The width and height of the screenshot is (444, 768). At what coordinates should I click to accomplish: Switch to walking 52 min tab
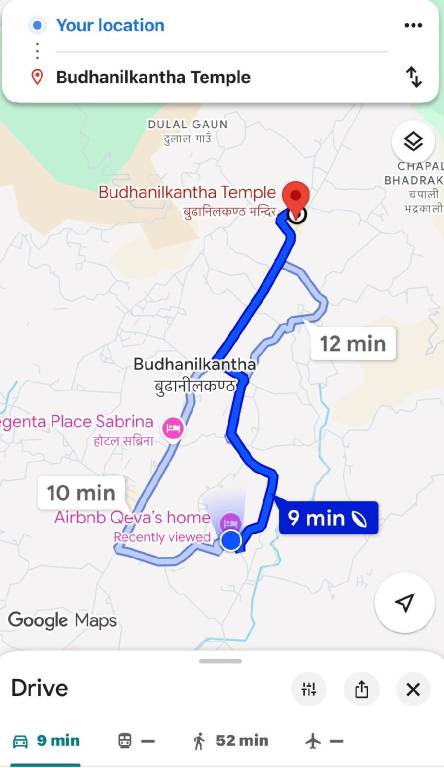click(x=230, y=741)
